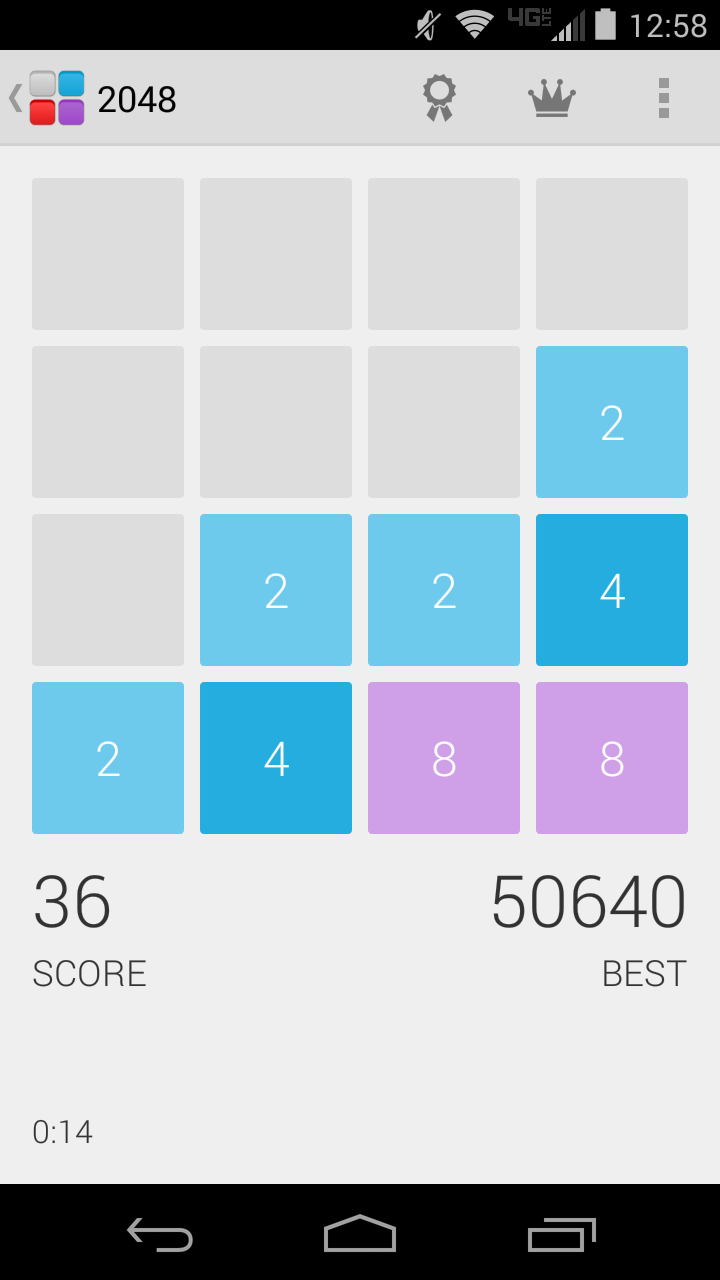Screen dimensions: 720x1280
Task: Tap the 2048 app icon to go back
Action: tap(56, 98)
